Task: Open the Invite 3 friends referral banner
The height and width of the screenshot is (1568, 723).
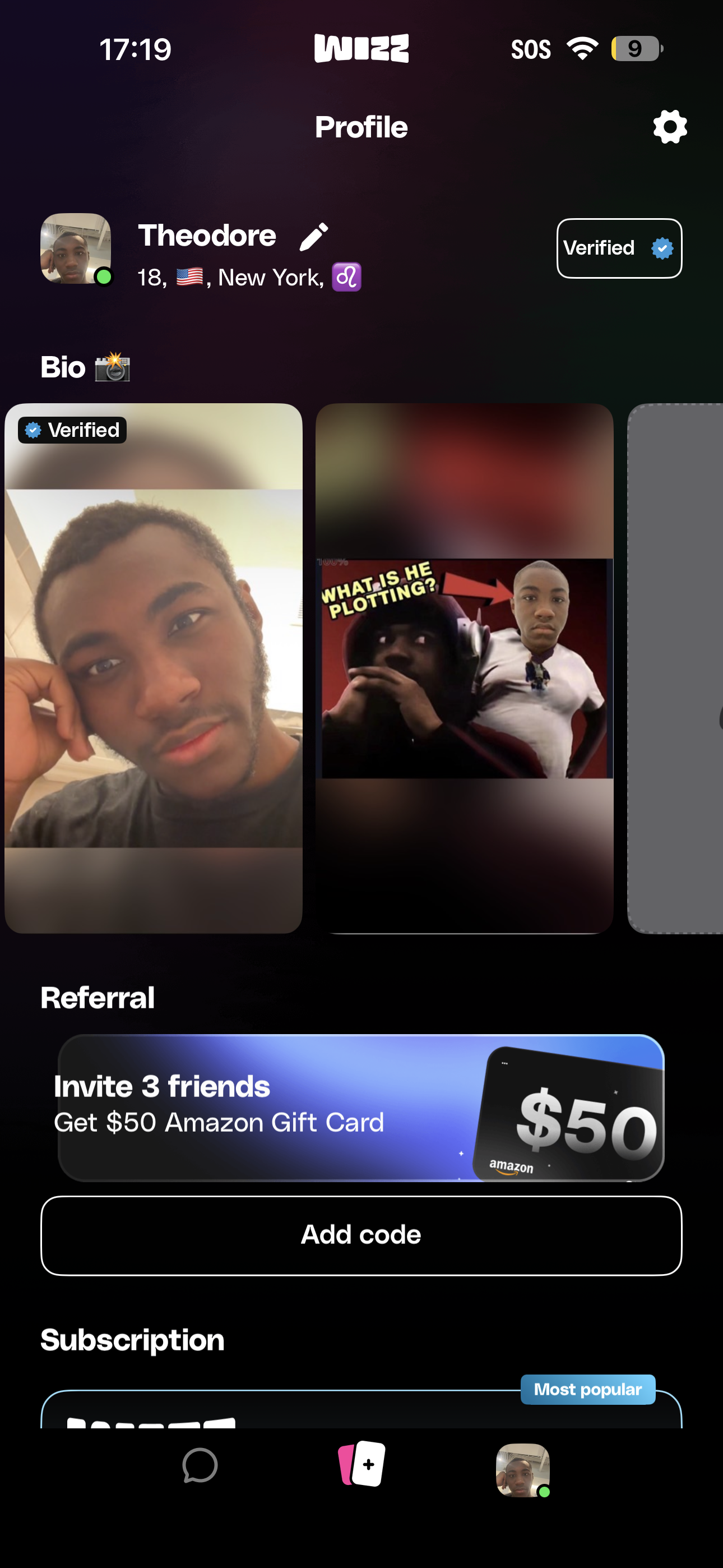Action: [361, 1107]
